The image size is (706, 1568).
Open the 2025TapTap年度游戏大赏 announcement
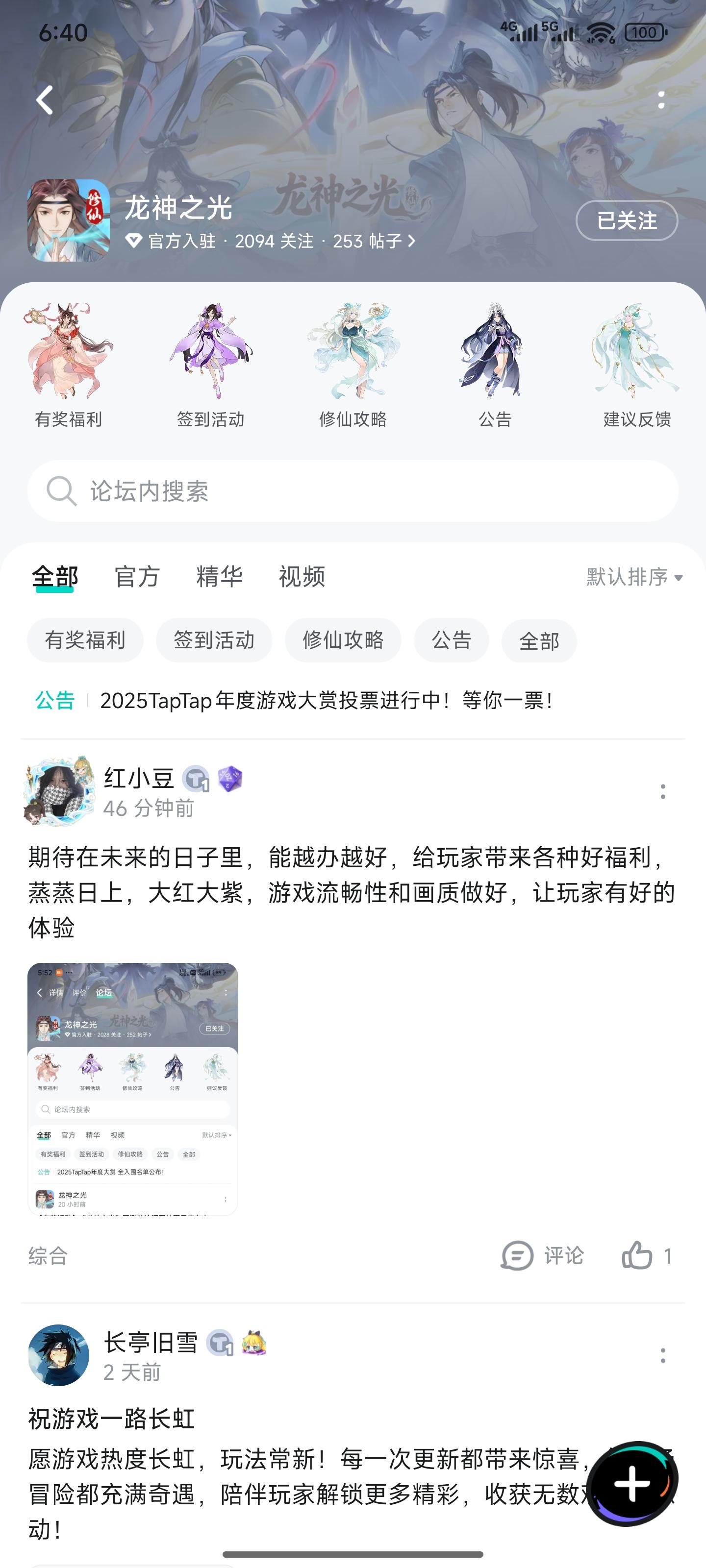[327, 701]
